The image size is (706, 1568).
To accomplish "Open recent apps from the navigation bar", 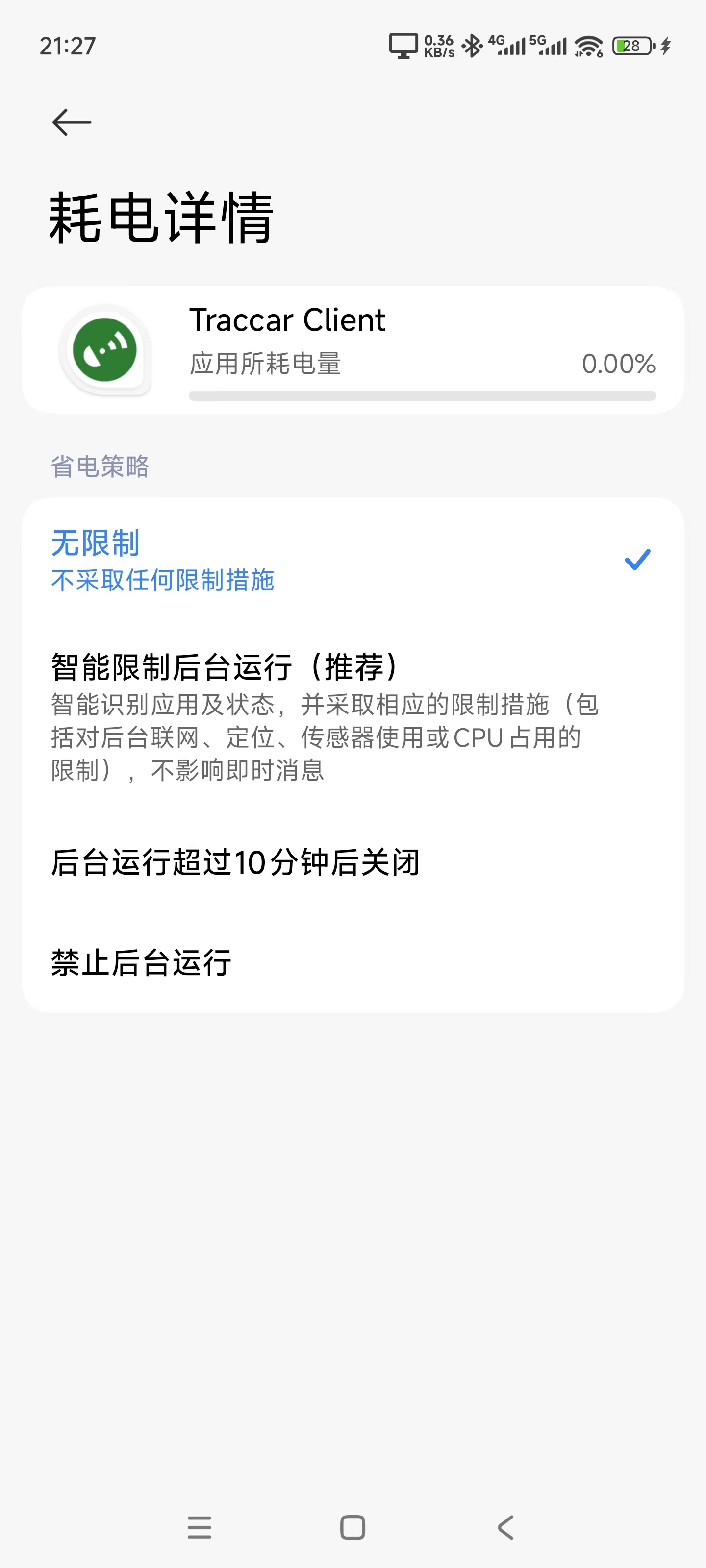I will pyautogui.click(x=199, y=1527).
